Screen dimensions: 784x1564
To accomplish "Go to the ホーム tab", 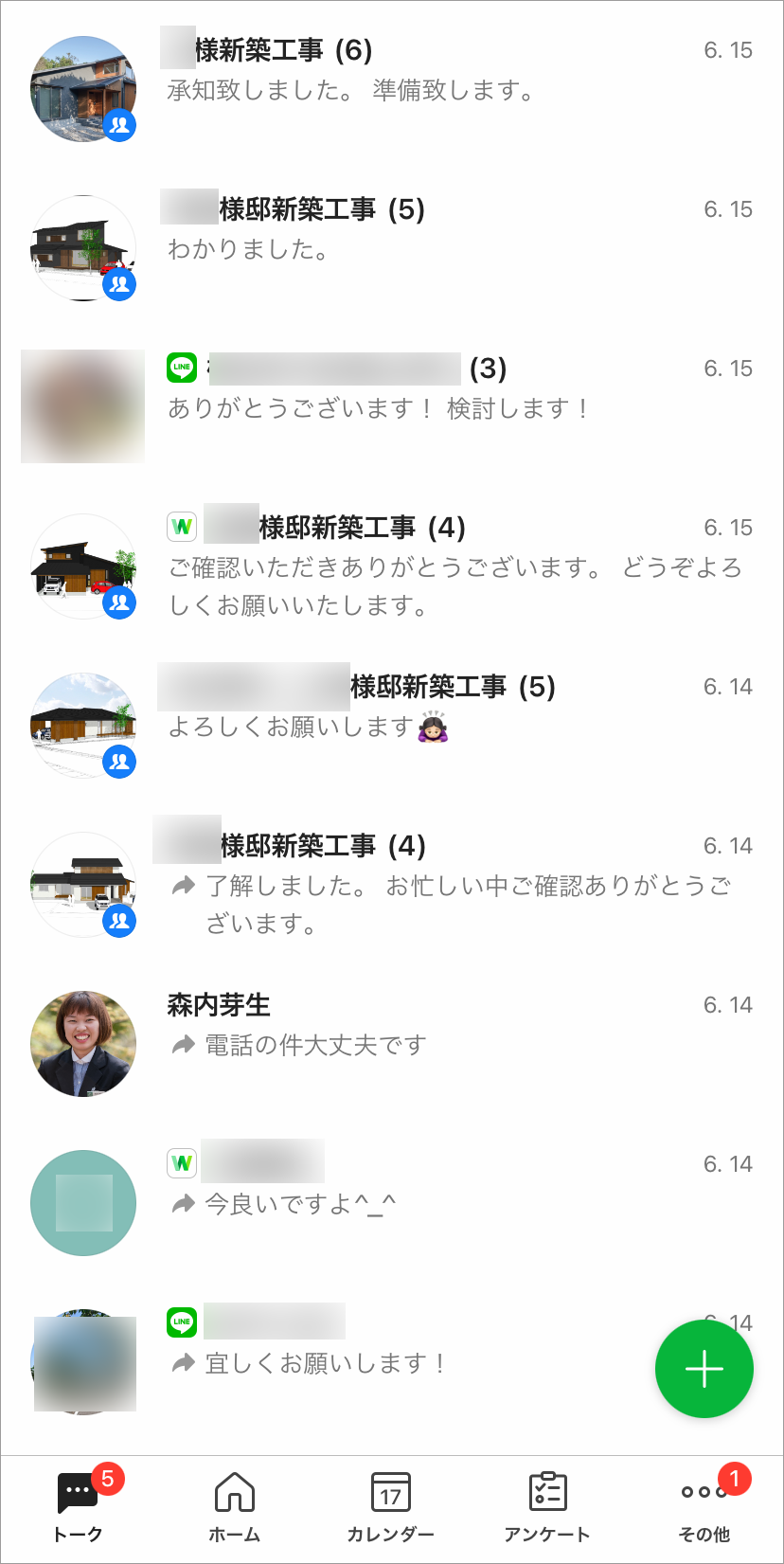I will (235, 1507).
